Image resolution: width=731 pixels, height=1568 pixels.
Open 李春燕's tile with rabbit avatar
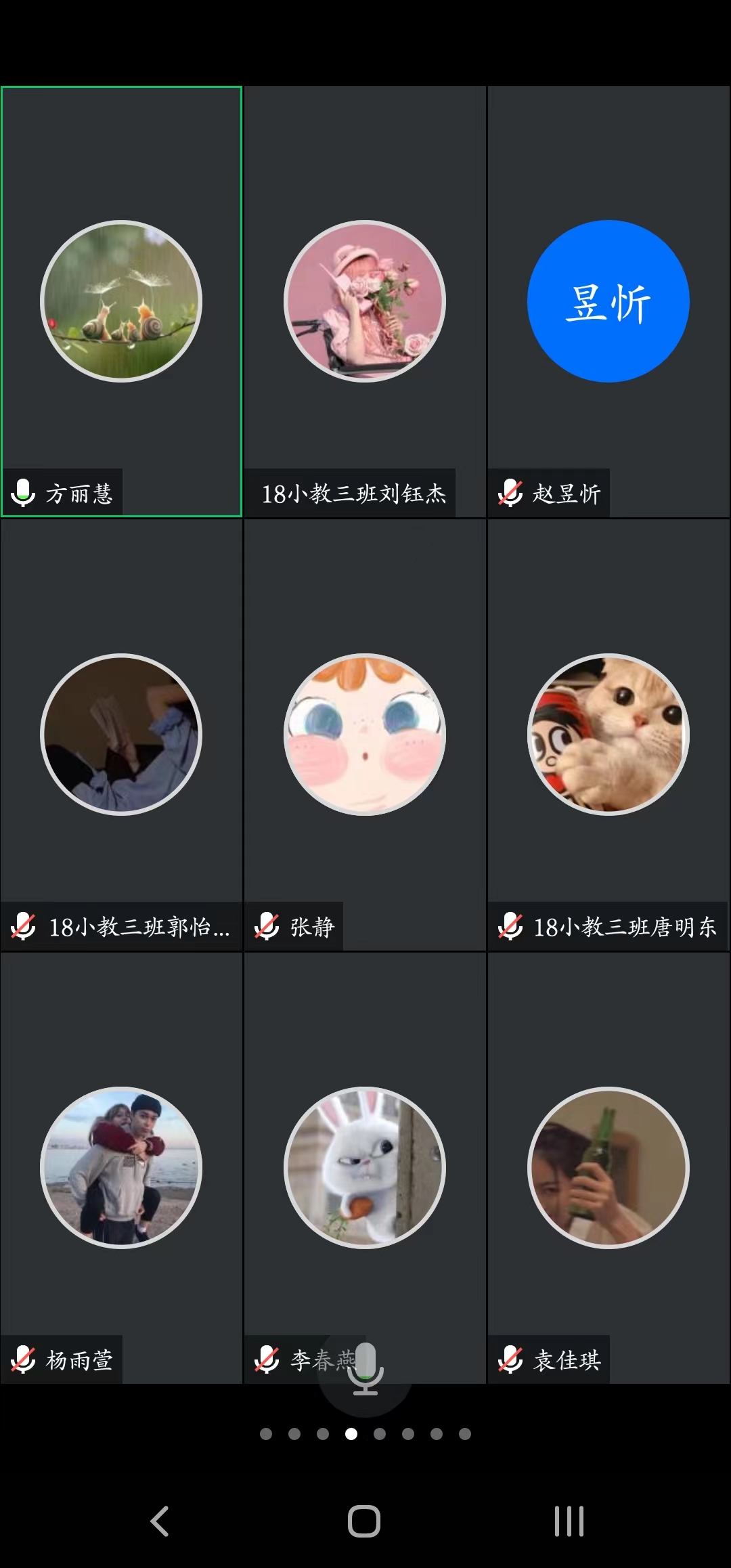pos(365,1168)
